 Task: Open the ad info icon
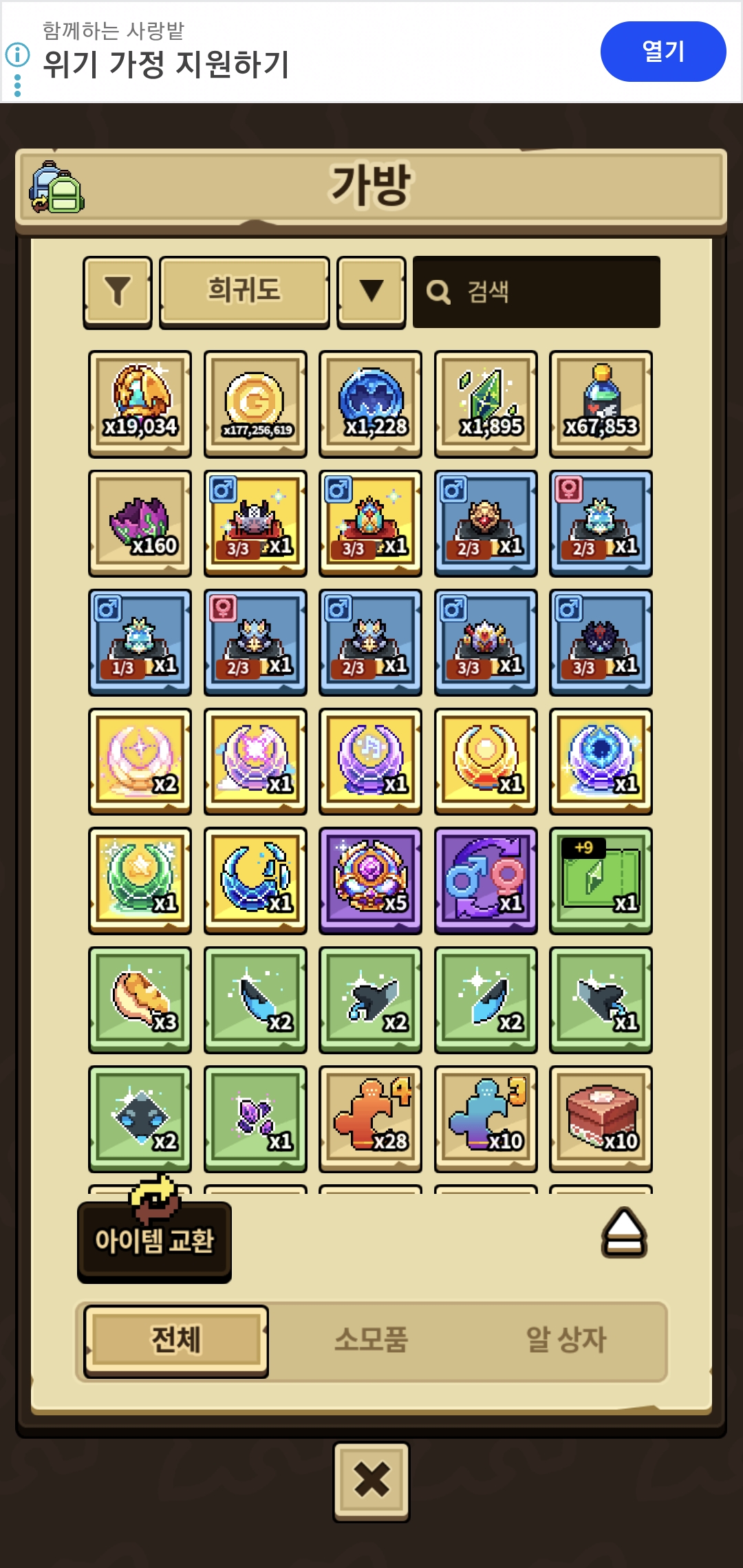(x=17, y=54)
